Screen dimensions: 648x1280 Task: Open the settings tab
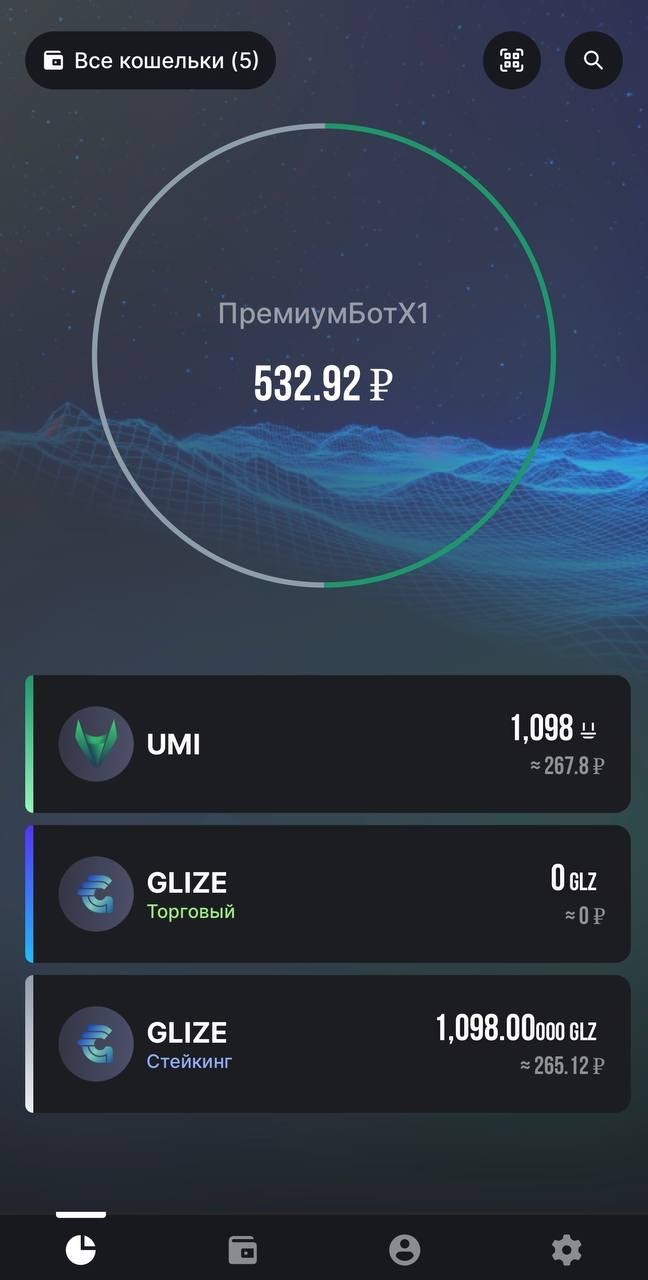(566, 1249)
